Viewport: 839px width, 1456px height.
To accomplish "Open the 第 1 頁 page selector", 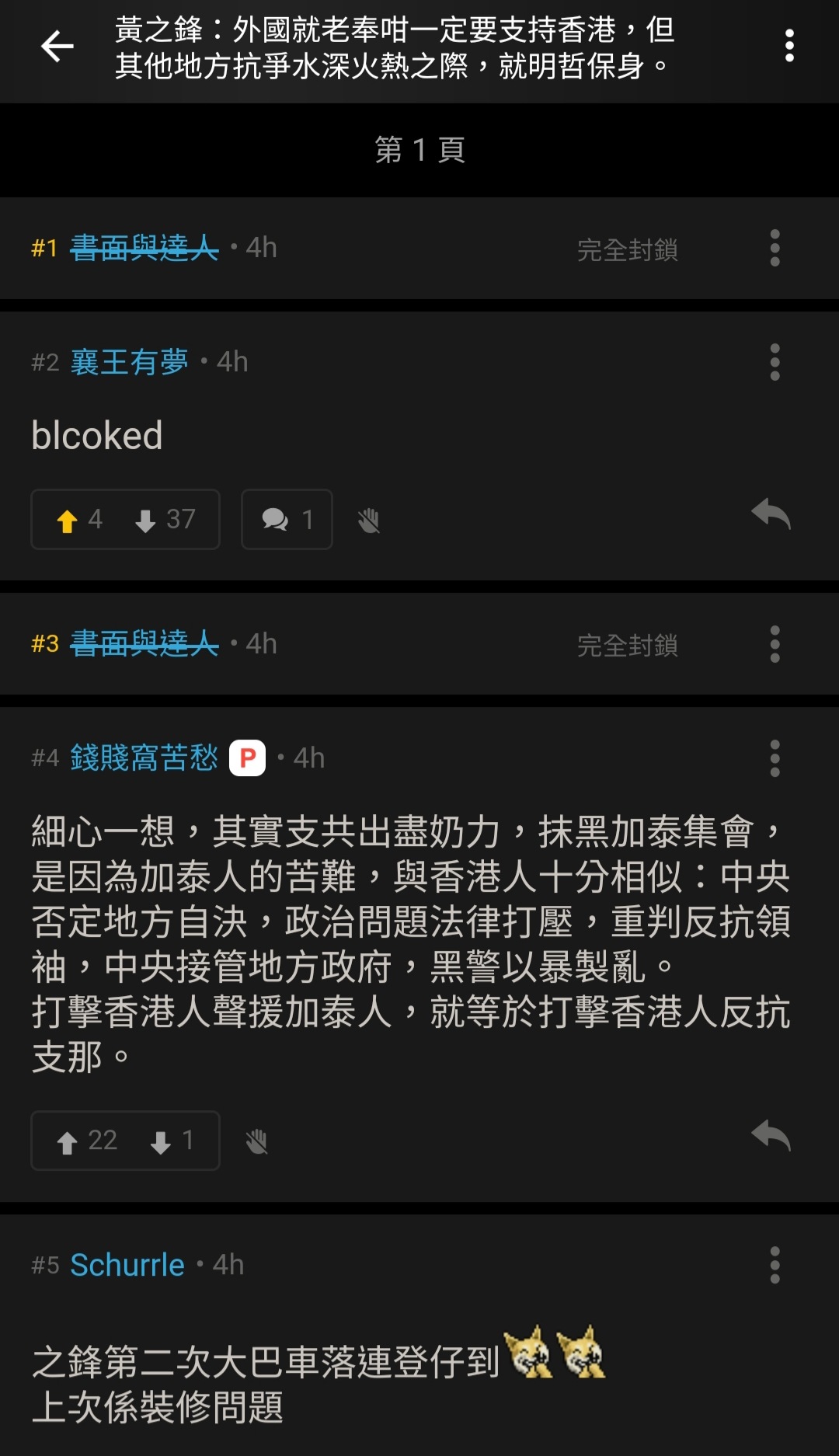I will click(x=419, y=149).
